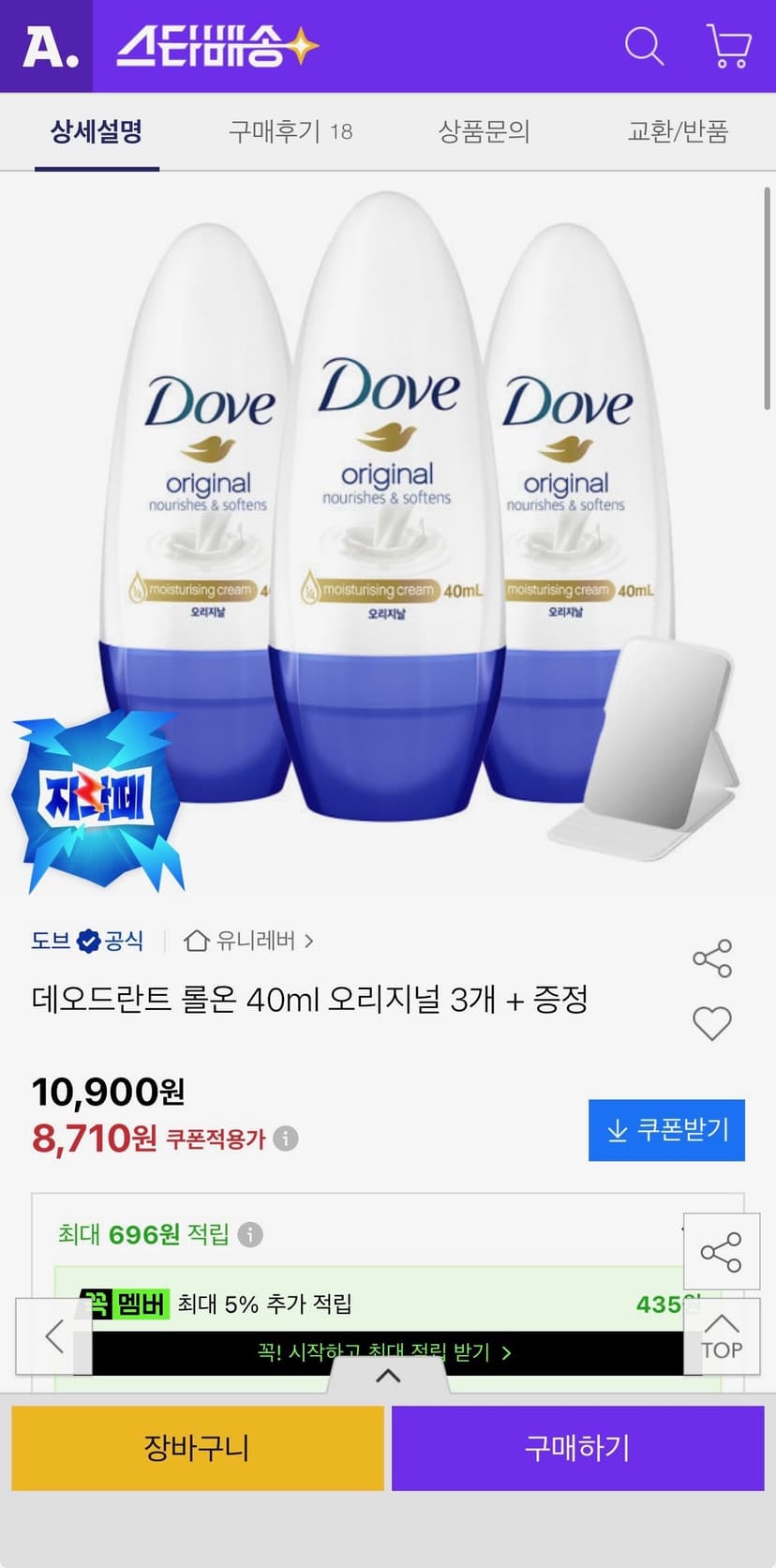The height and width of the screenshot is (1568, 776).
Task: Select the 상세설명 tab
Action: (x=97, y=131)
